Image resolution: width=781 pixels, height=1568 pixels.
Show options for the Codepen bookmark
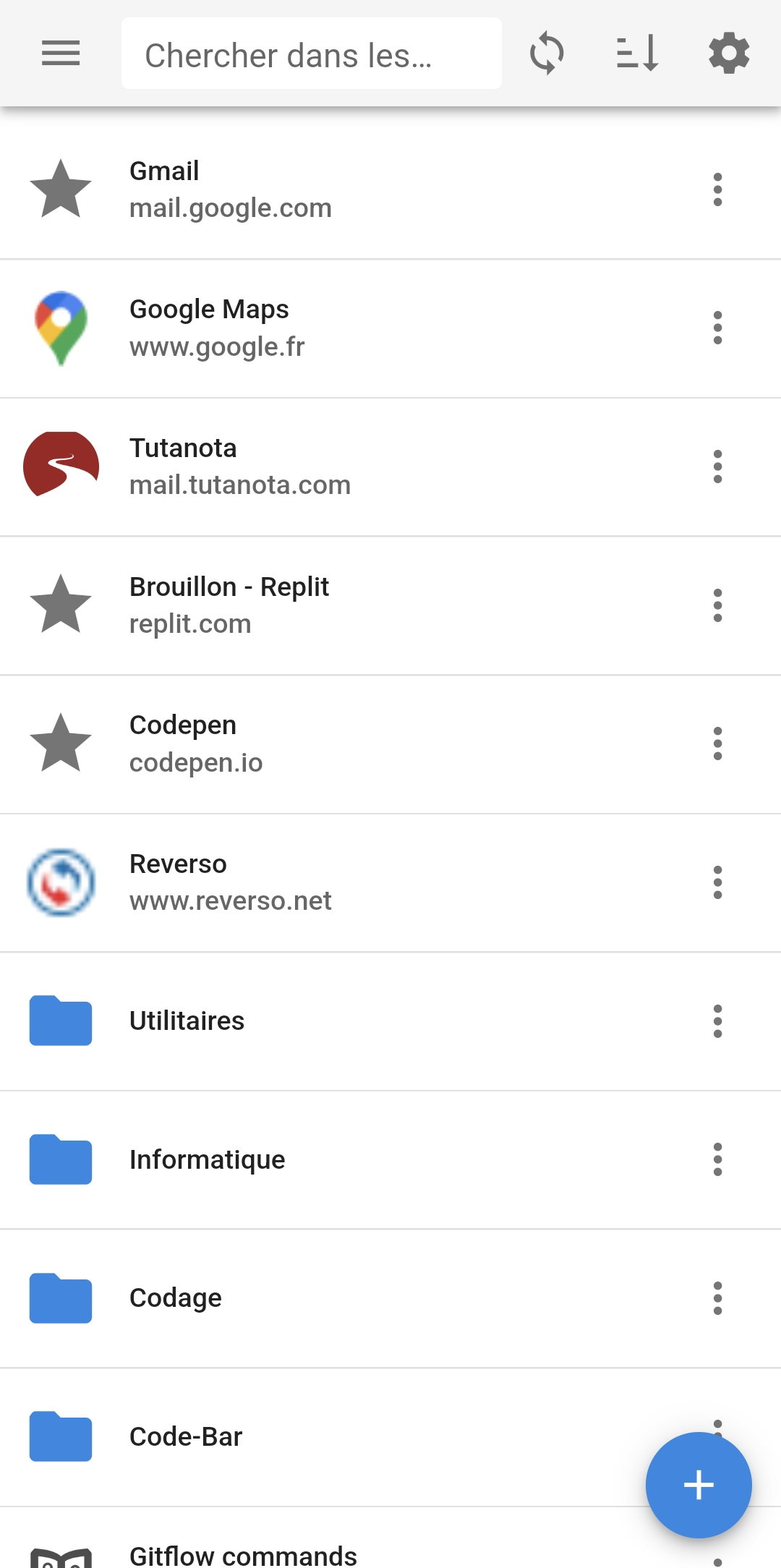pyautogui.click(x=717, y=743)
